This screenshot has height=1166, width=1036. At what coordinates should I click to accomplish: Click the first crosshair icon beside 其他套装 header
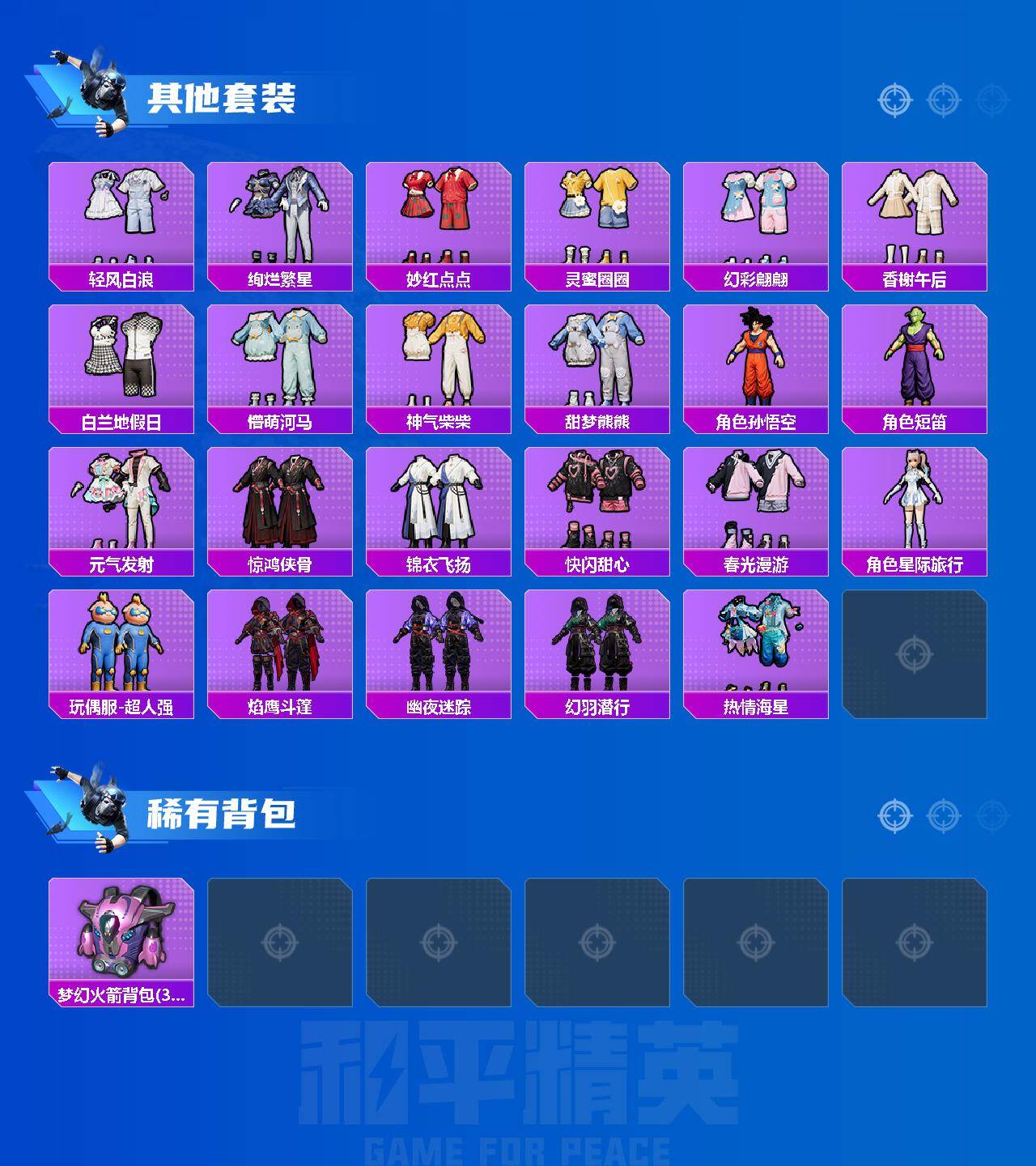point(895,100)
